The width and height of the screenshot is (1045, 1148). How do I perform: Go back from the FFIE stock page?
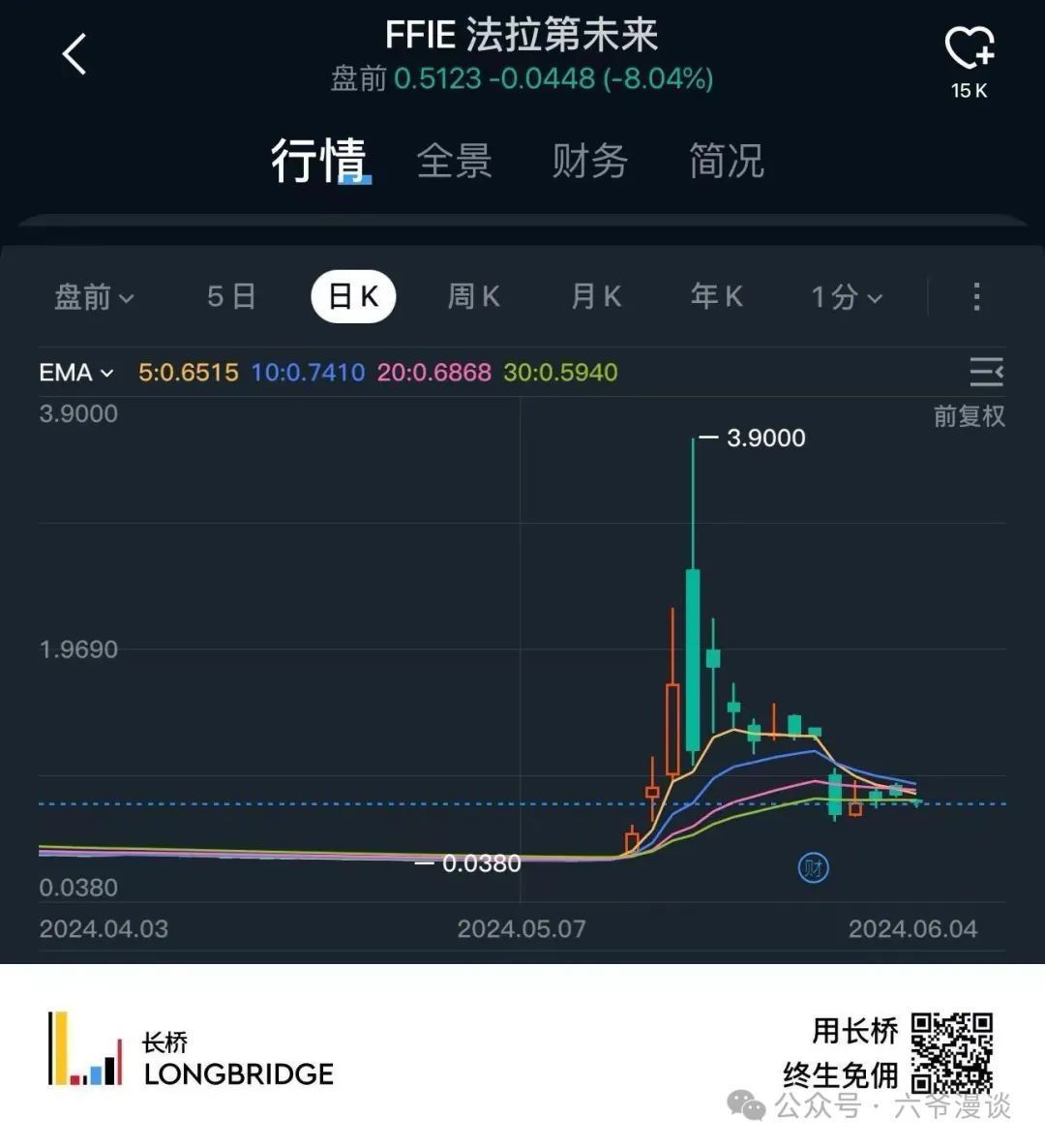(x=75, y=54)
